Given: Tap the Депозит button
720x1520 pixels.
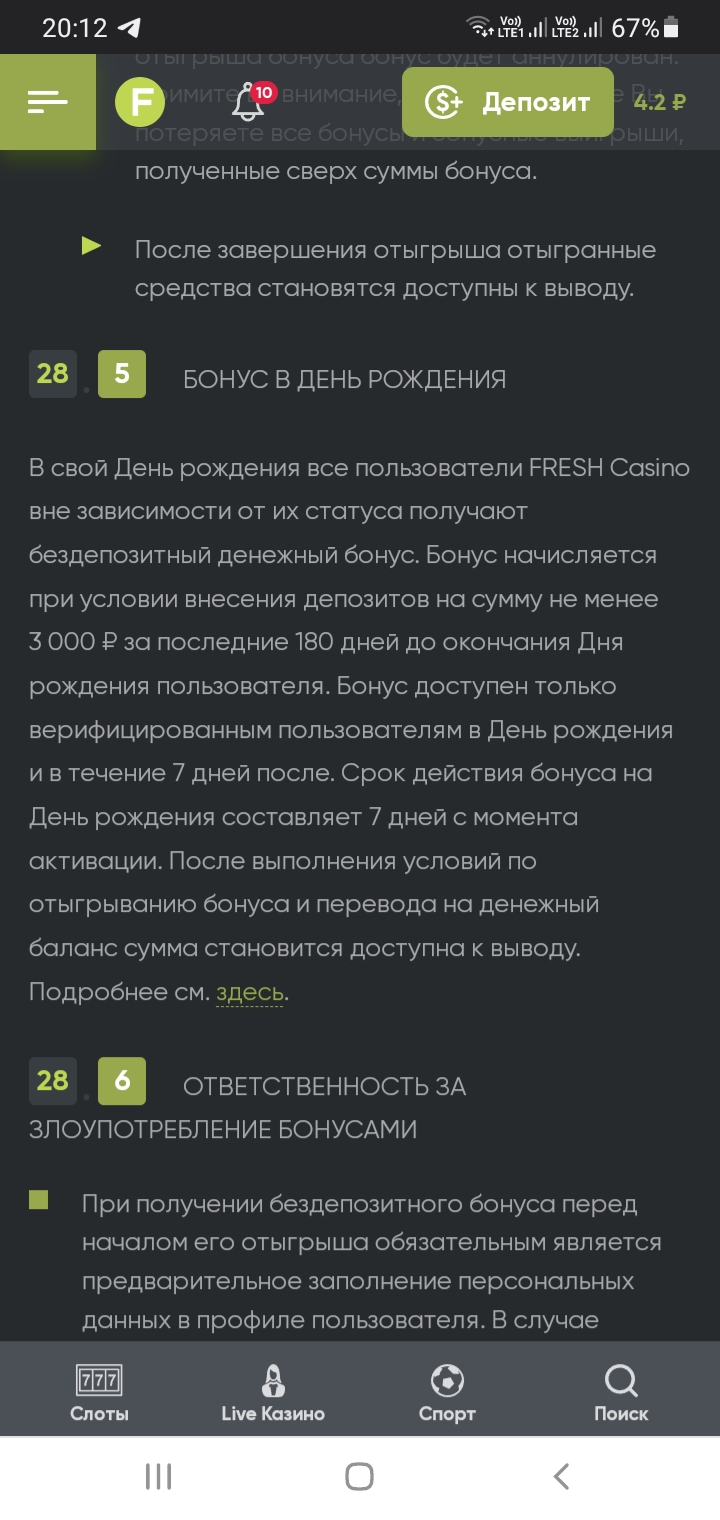Looking at the screenshot, I should click(x=508, y=102).
